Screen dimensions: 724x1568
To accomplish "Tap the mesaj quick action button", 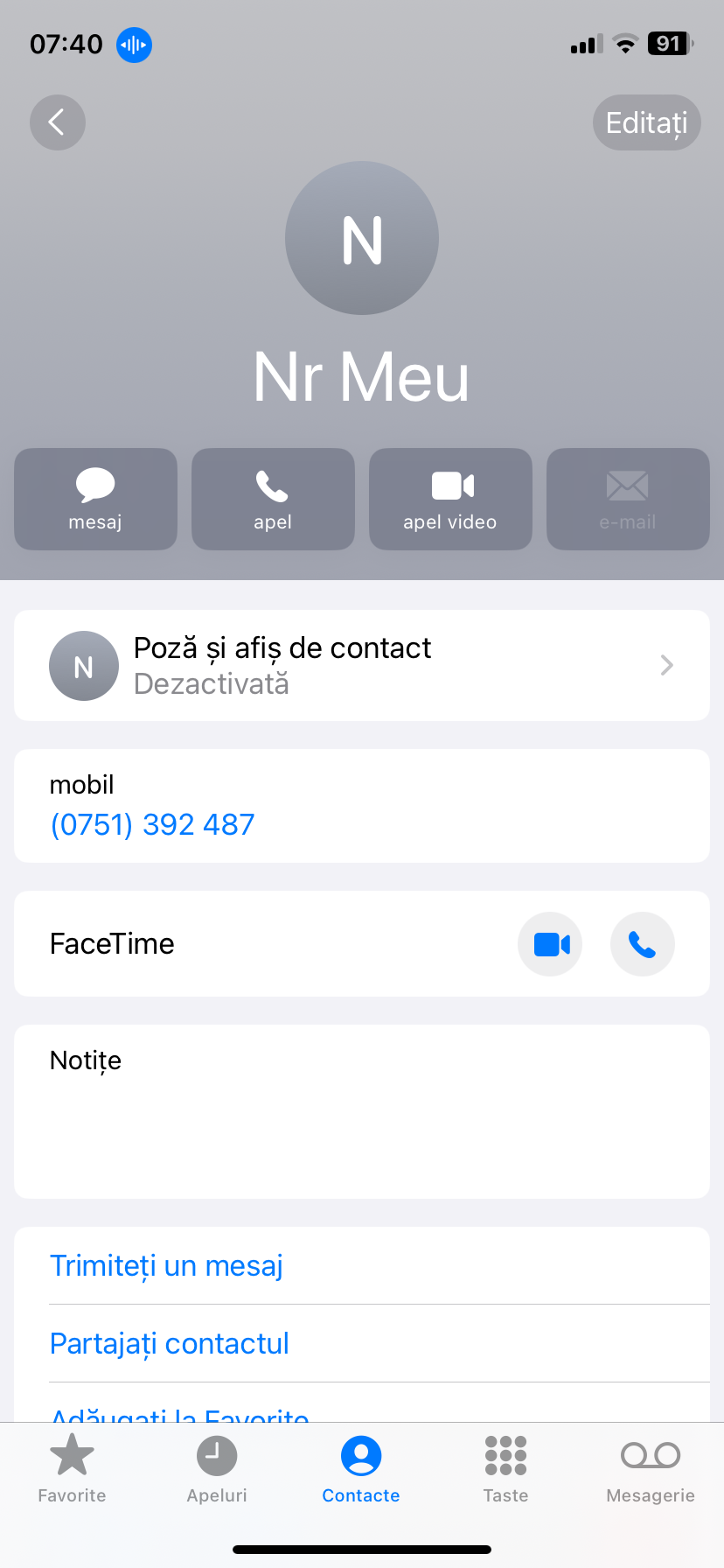I will (x=95, y=499).
